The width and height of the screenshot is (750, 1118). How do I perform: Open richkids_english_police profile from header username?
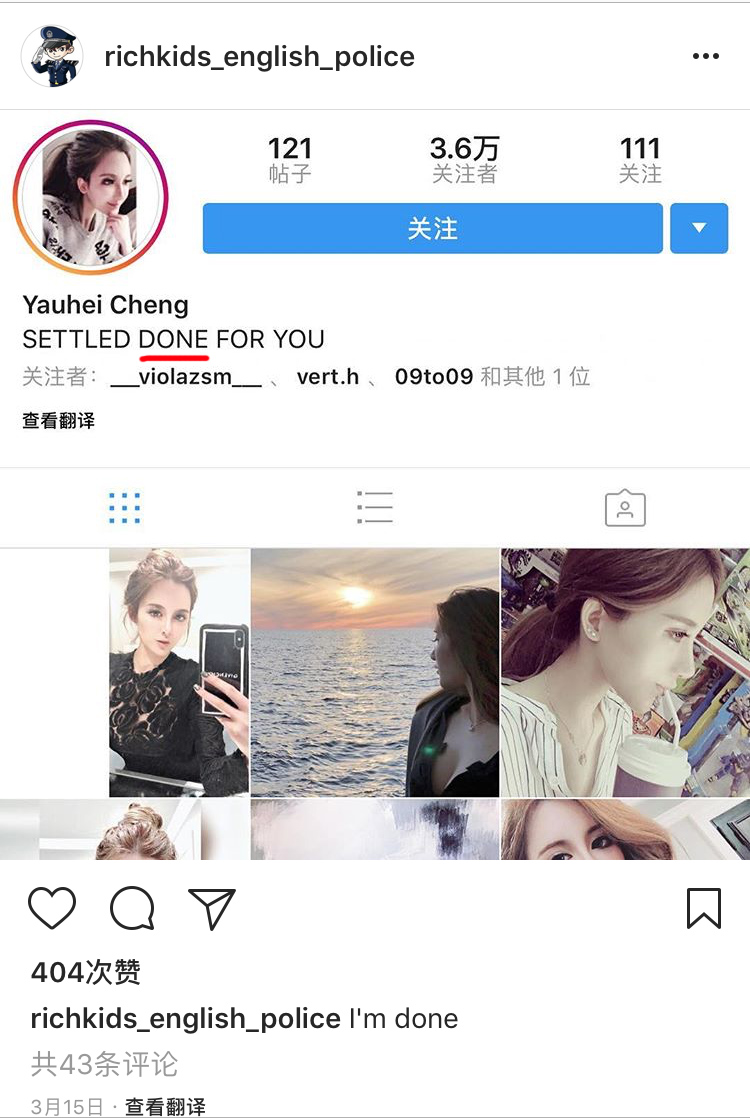[259, 56]
